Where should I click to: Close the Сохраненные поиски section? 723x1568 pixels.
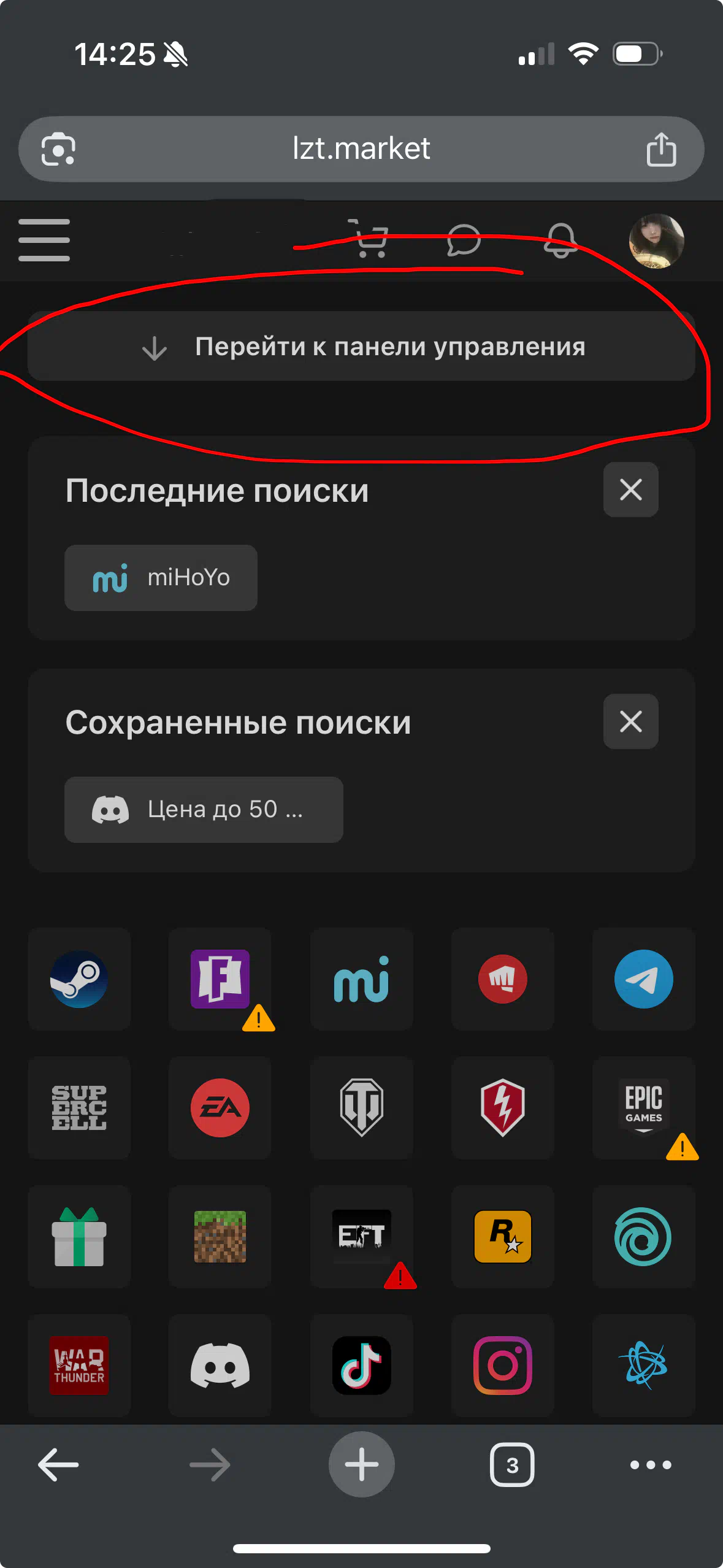pyautogui.click(x=630, y=721)
